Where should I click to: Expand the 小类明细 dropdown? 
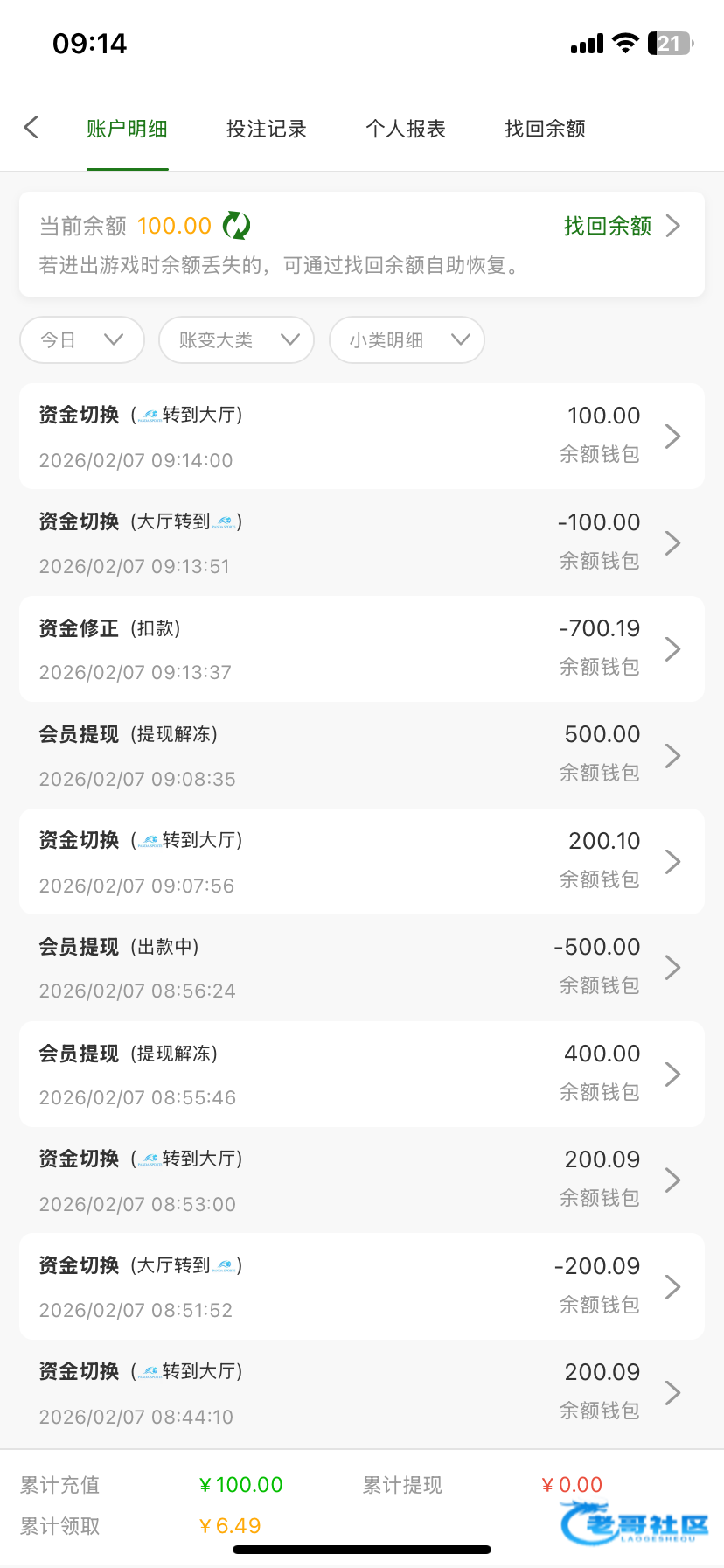click(x=407, y=339)
